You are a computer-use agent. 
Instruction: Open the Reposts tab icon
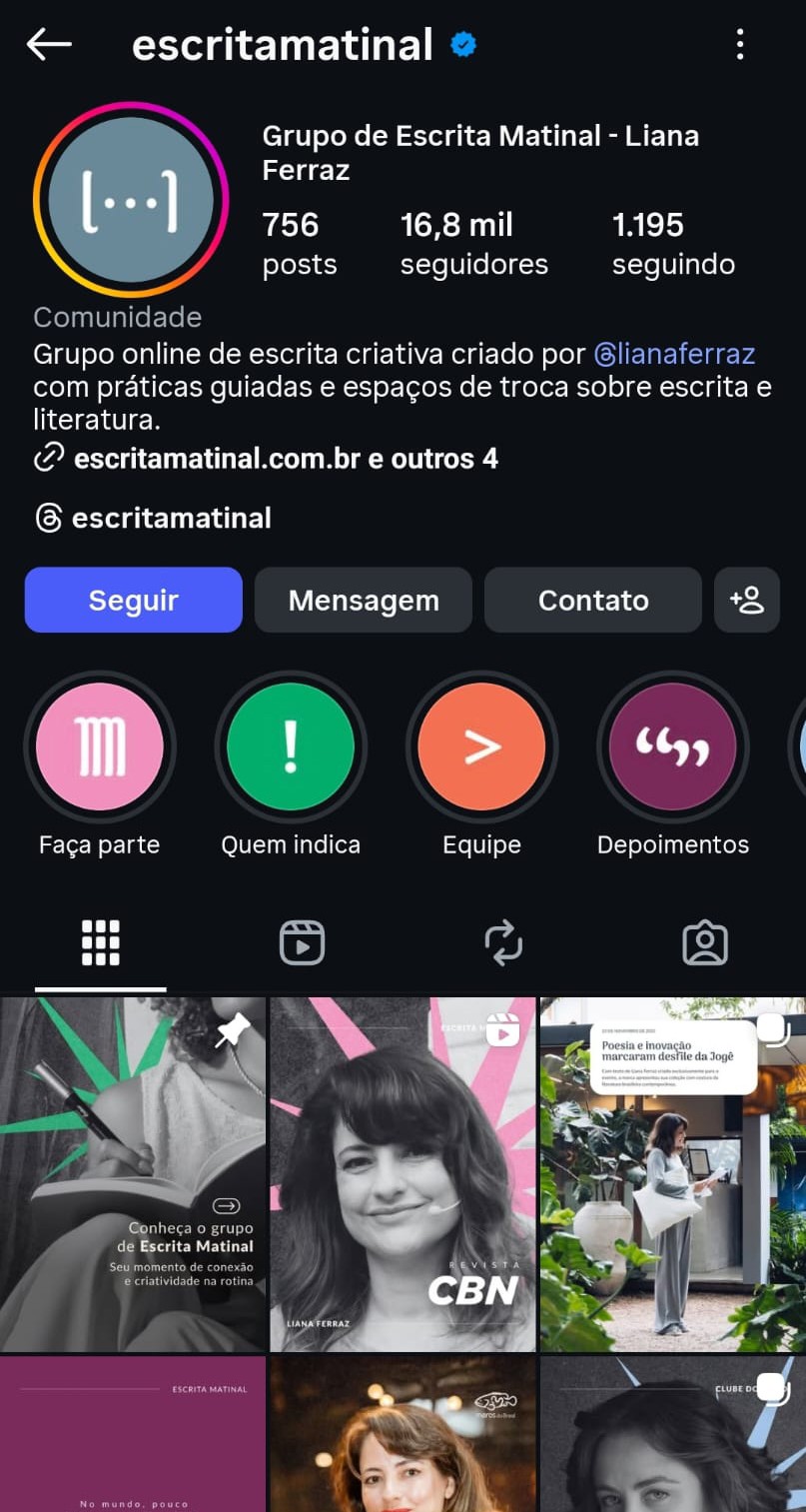(503, 940)
